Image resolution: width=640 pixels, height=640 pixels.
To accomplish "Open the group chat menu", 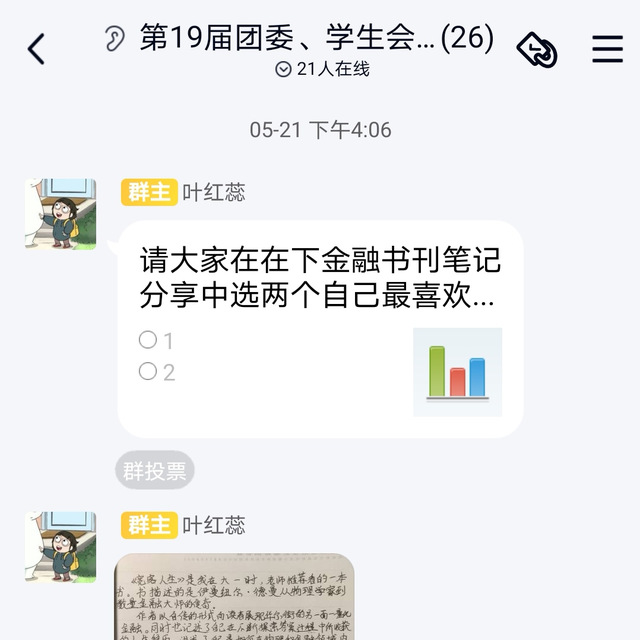I will (x=607, y=48).
